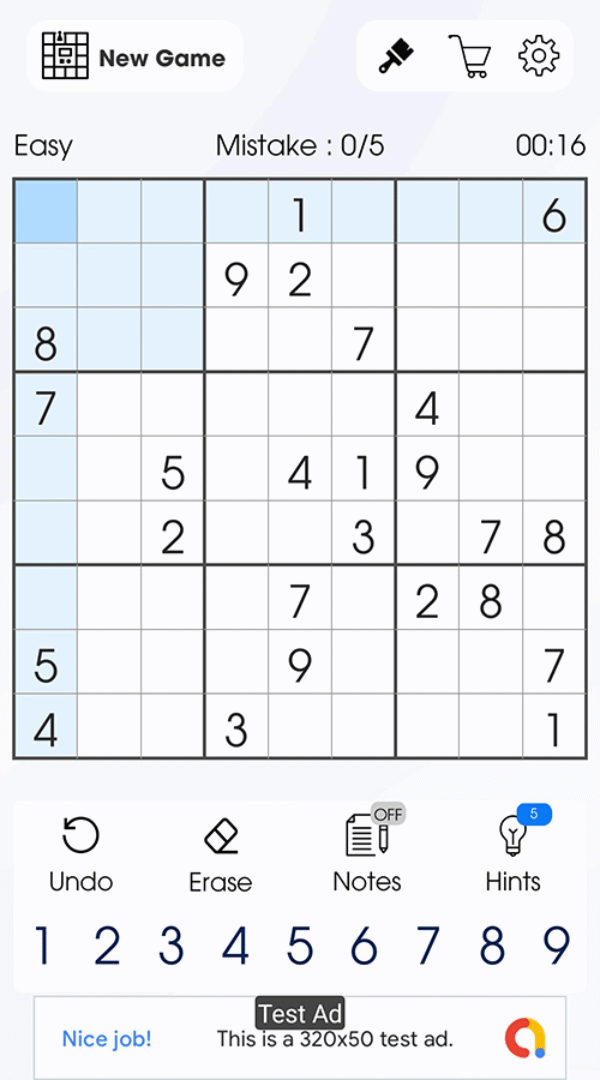The width and height of the screenshot is (600, 1080).
Task: Enter number 1 from number pad
Action: (43, 945)
